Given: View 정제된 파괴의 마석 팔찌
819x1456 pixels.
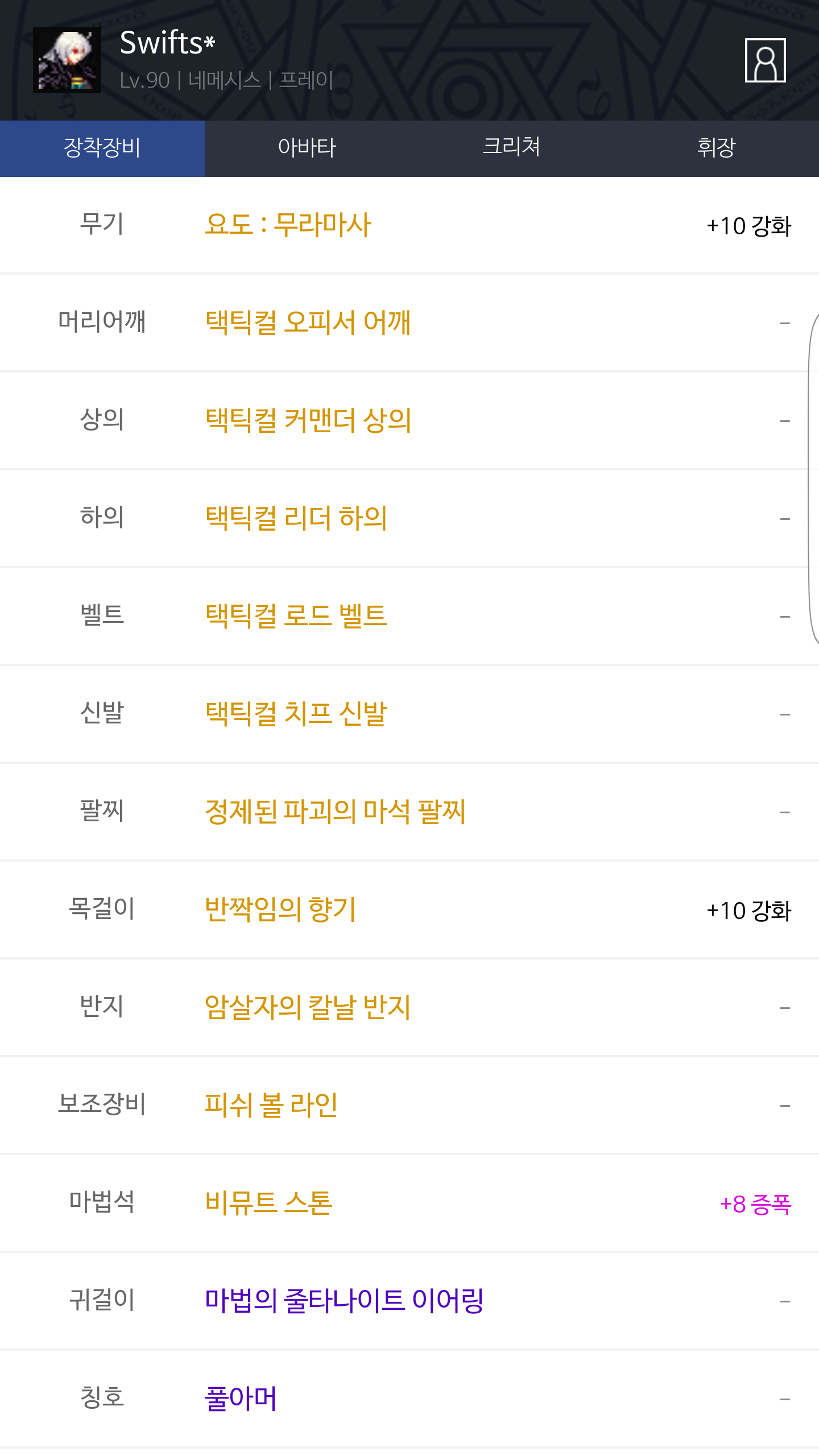Looking at the screenshot, I should pyautogui.click(x=336, y=812).
